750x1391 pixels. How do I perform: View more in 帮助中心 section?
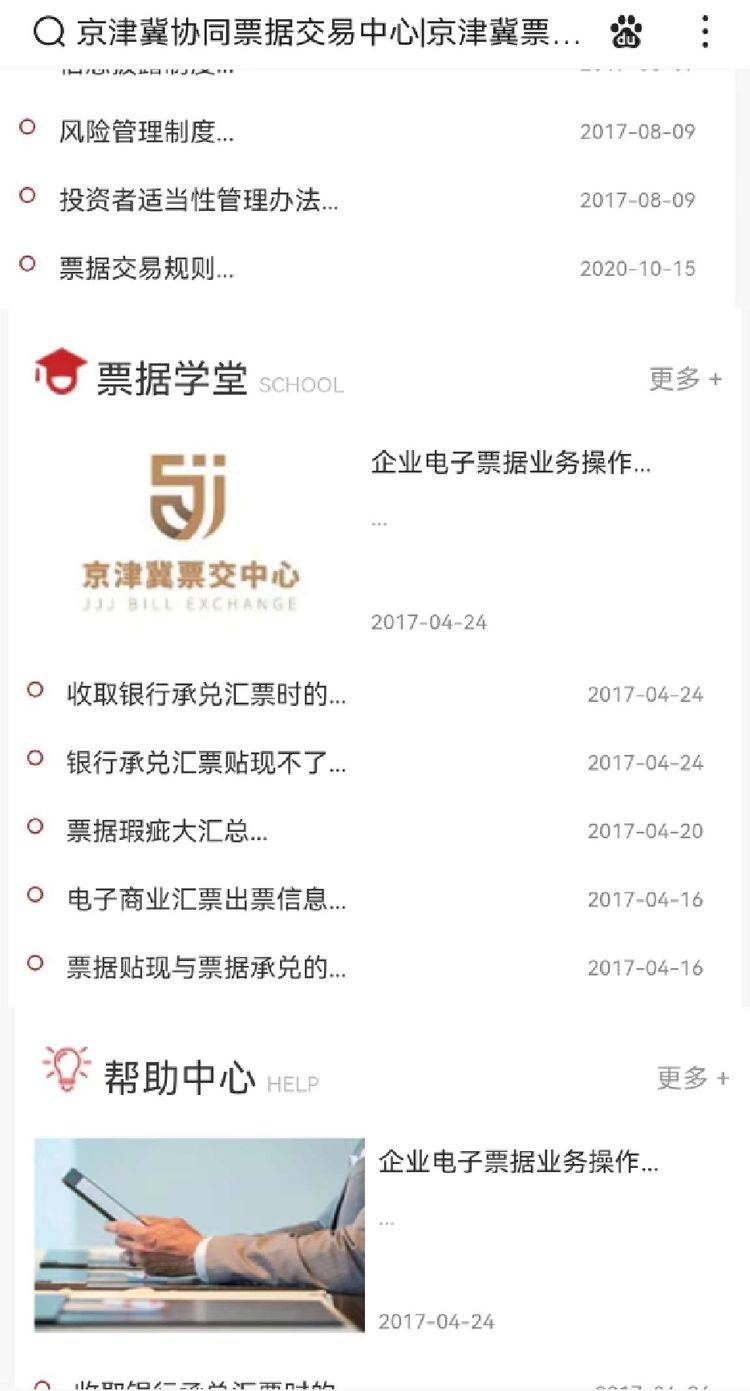[x=692, y=1078]
